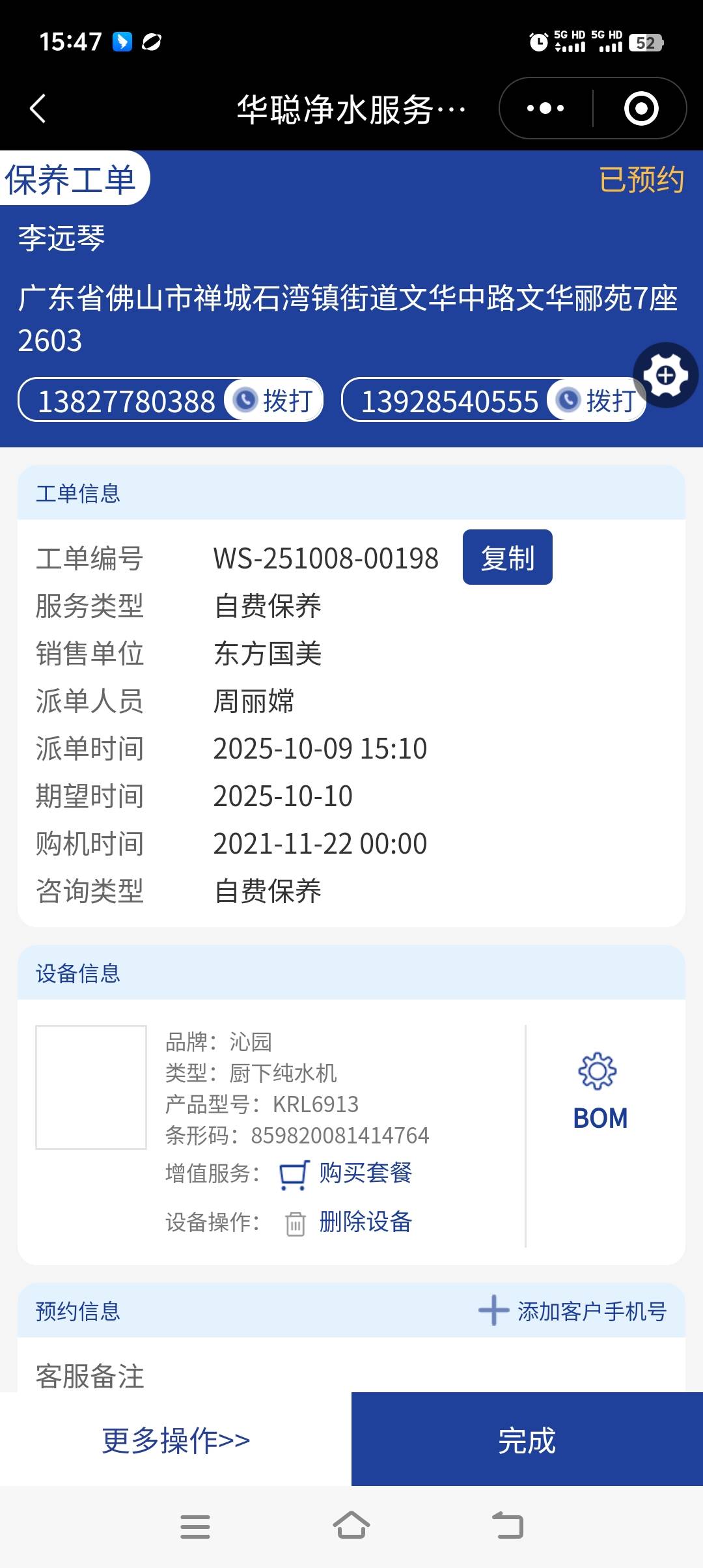Open the system recent apps menu
The width and height of the screenshot is (703, 1568).
click(x=195, y=1526)
